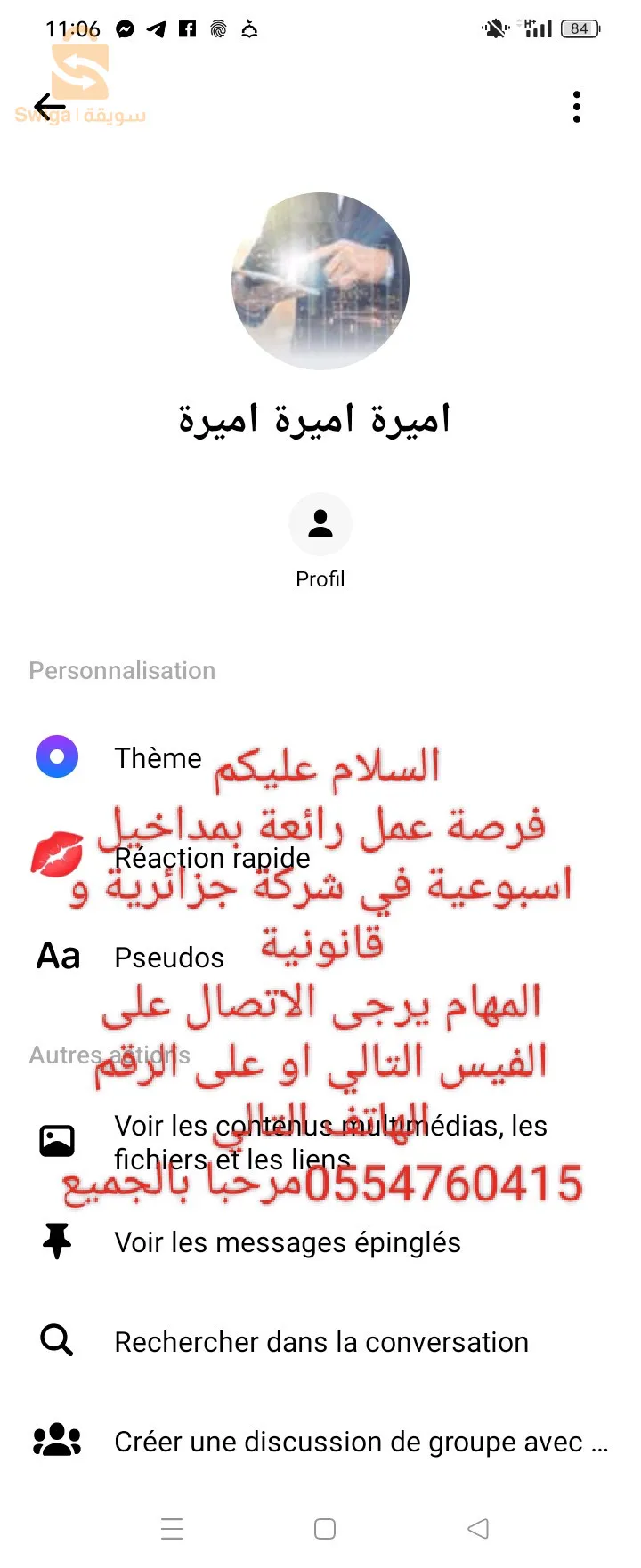Open Voir les messages épinglés
Viewport: 641px width, 1568px height.
point(287,1242)
